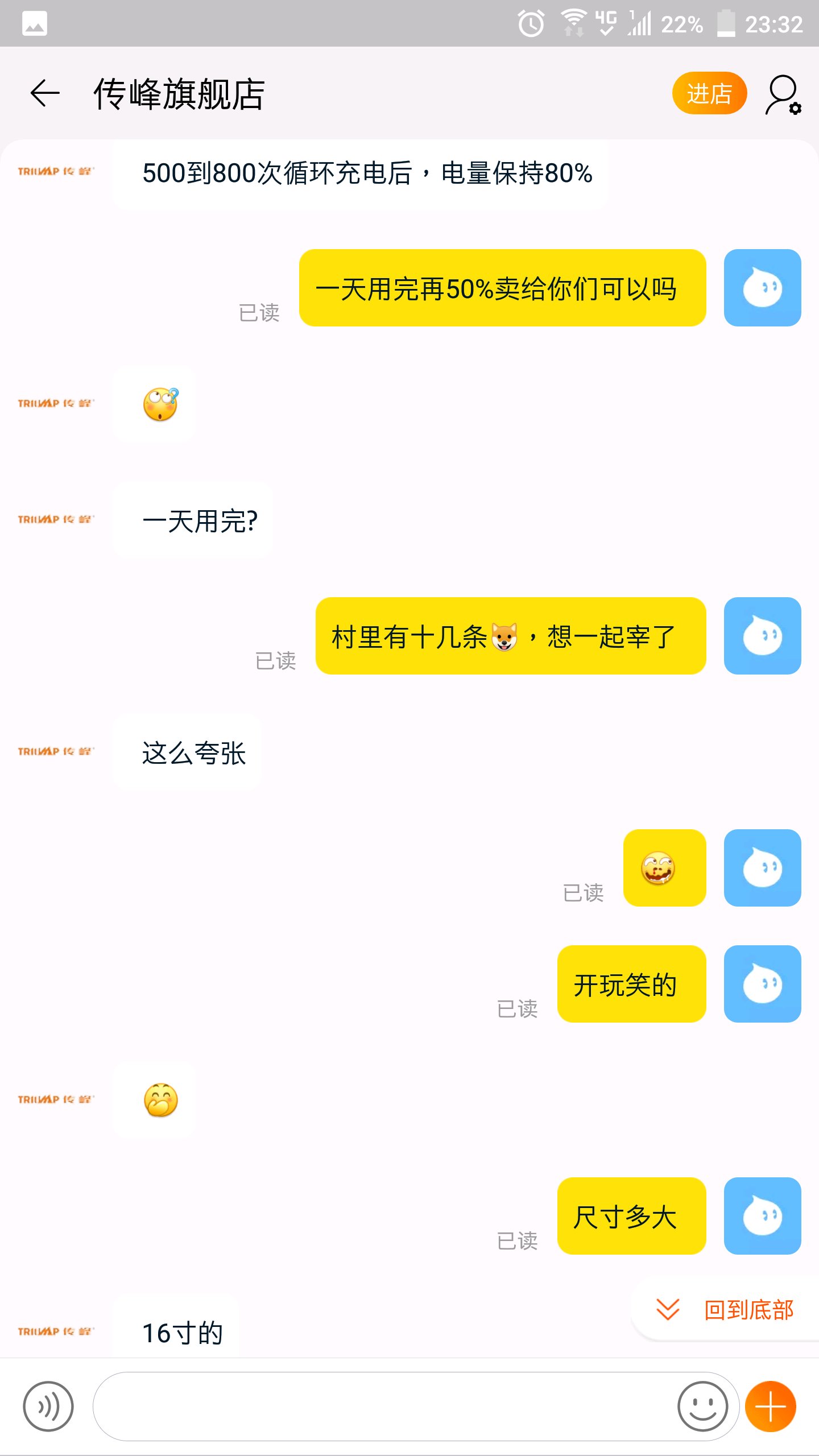
Task: Switch to voice input mode
Action: coord(48,1407)
